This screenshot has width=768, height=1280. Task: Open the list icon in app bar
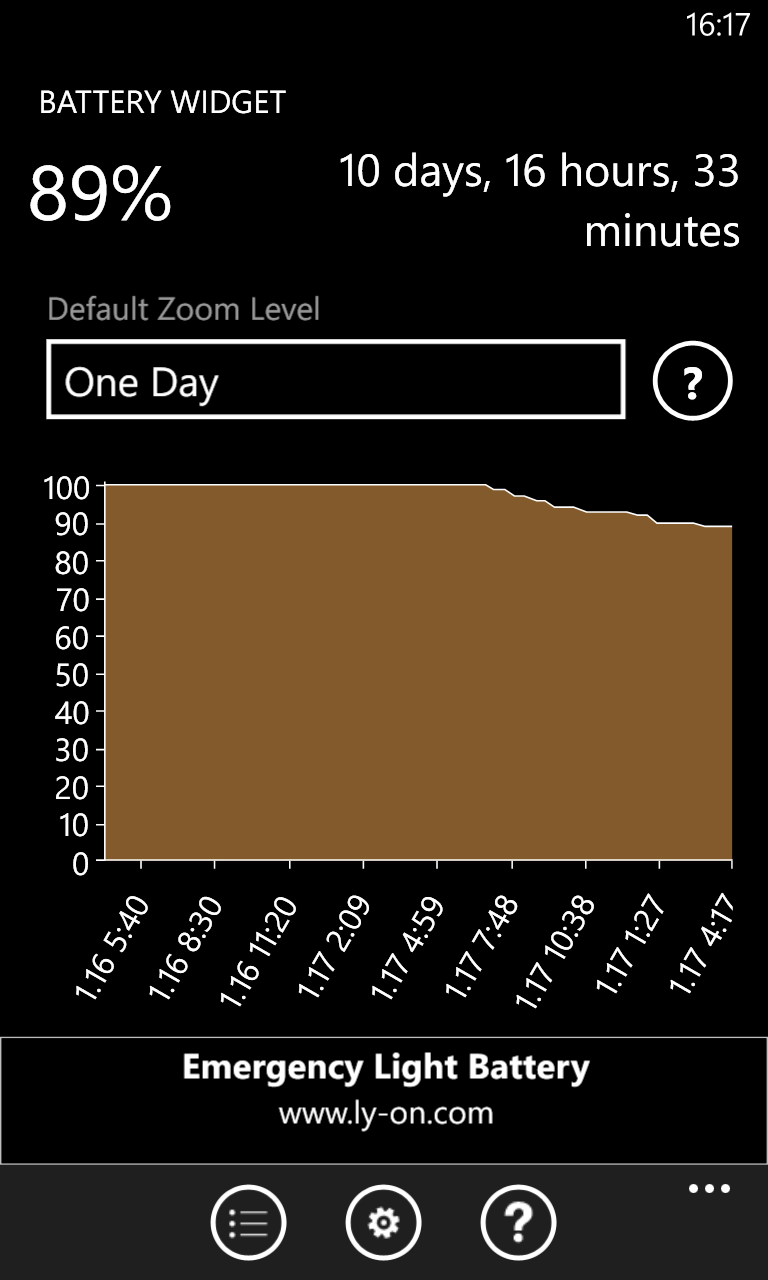coord(248,1222)
